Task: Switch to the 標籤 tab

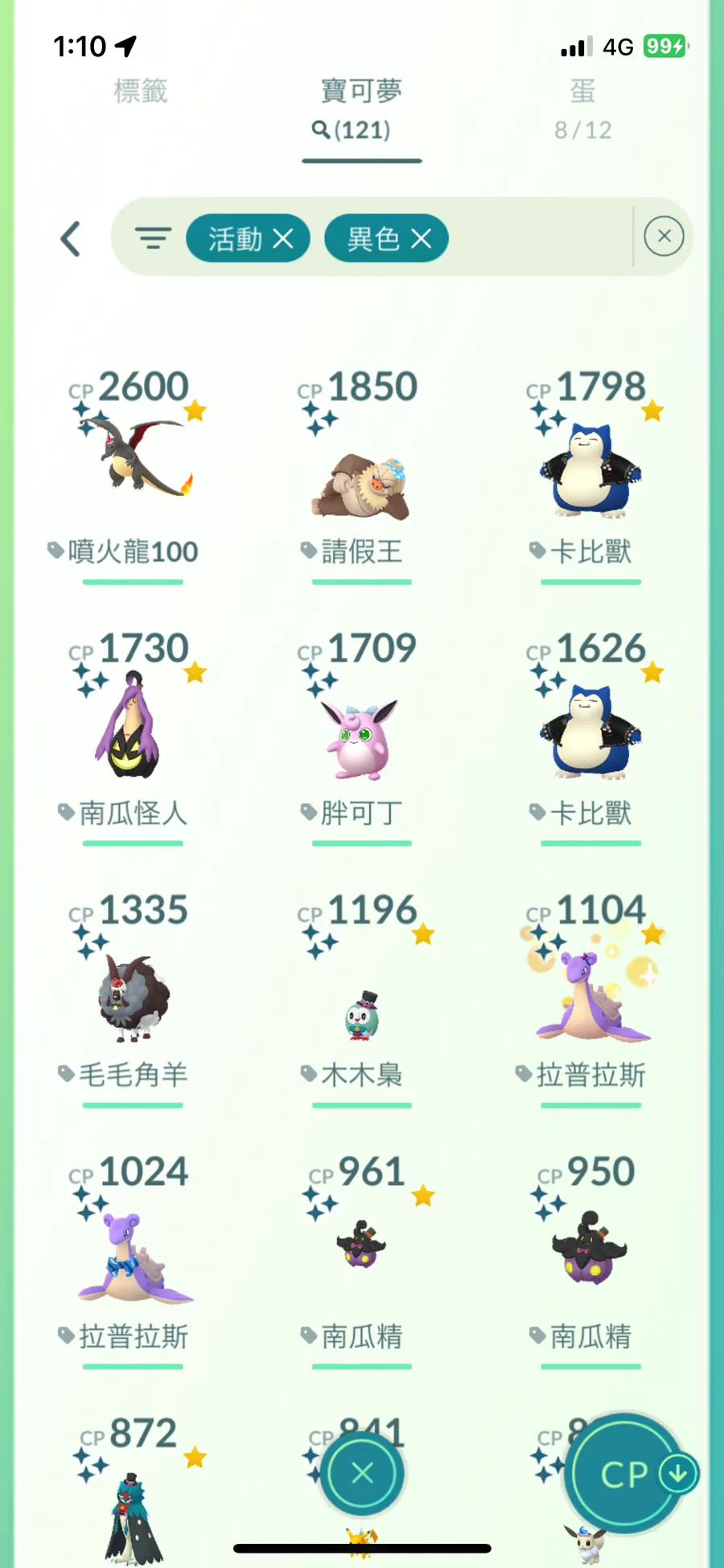Action: 141,92
